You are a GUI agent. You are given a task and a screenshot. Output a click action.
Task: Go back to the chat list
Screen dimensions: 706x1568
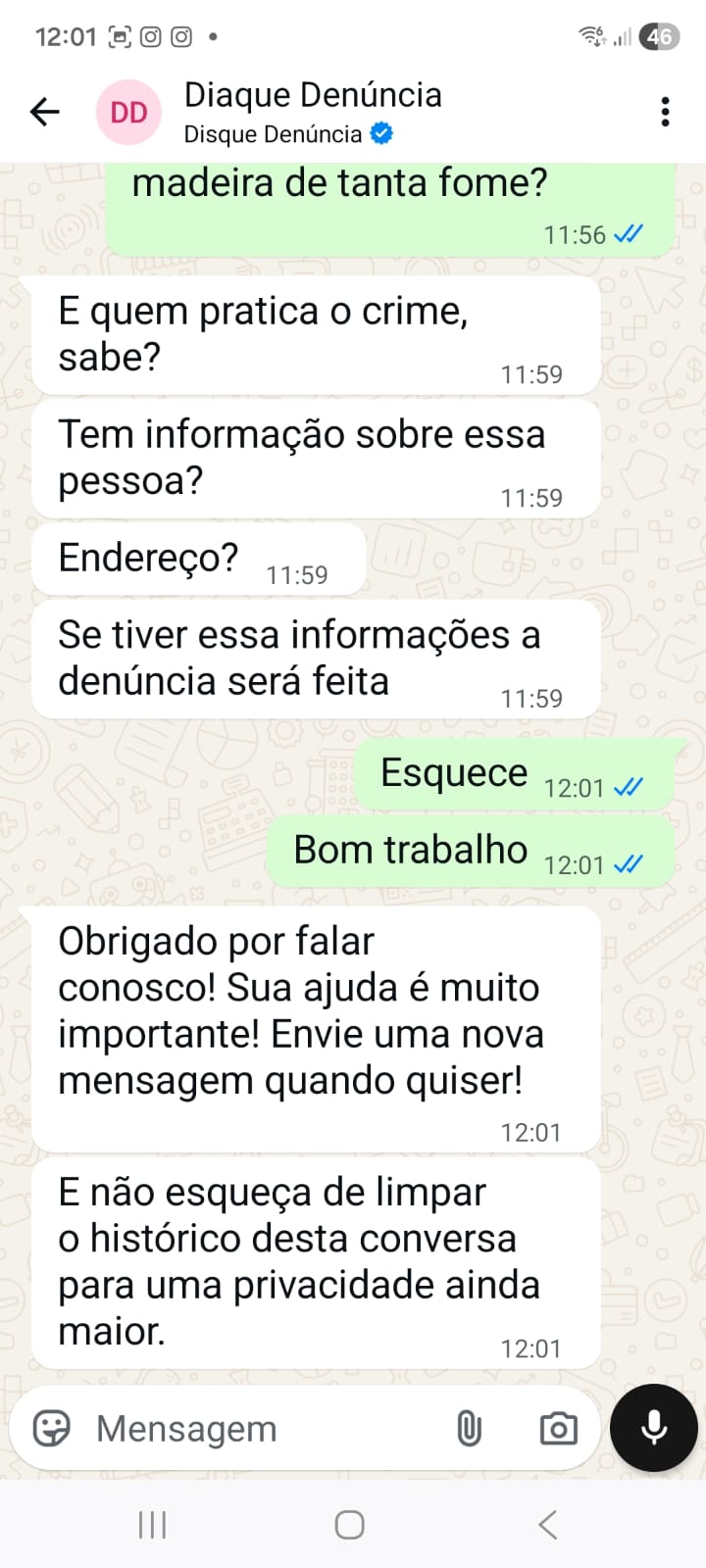tap(45, 113)
